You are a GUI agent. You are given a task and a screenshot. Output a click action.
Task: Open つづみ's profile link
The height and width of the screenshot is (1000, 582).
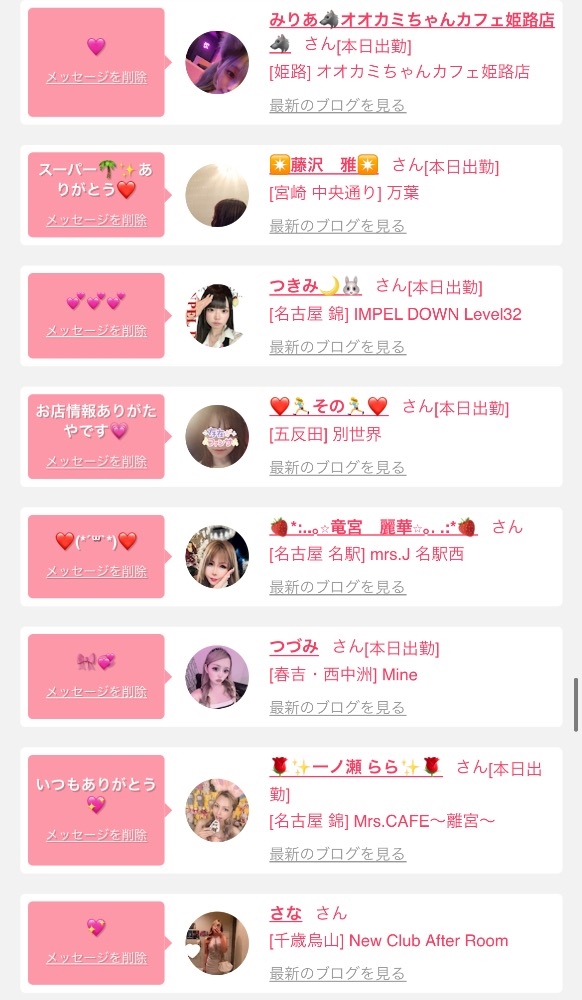(x=293, y=647)
